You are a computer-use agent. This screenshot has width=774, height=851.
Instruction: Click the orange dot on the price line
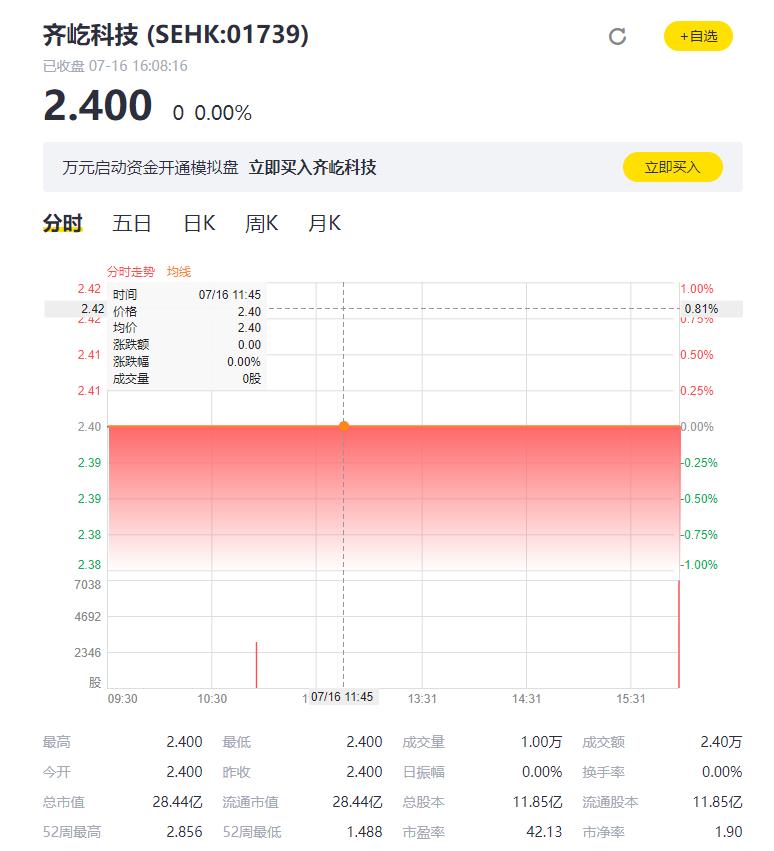click(x=344, y=425)
